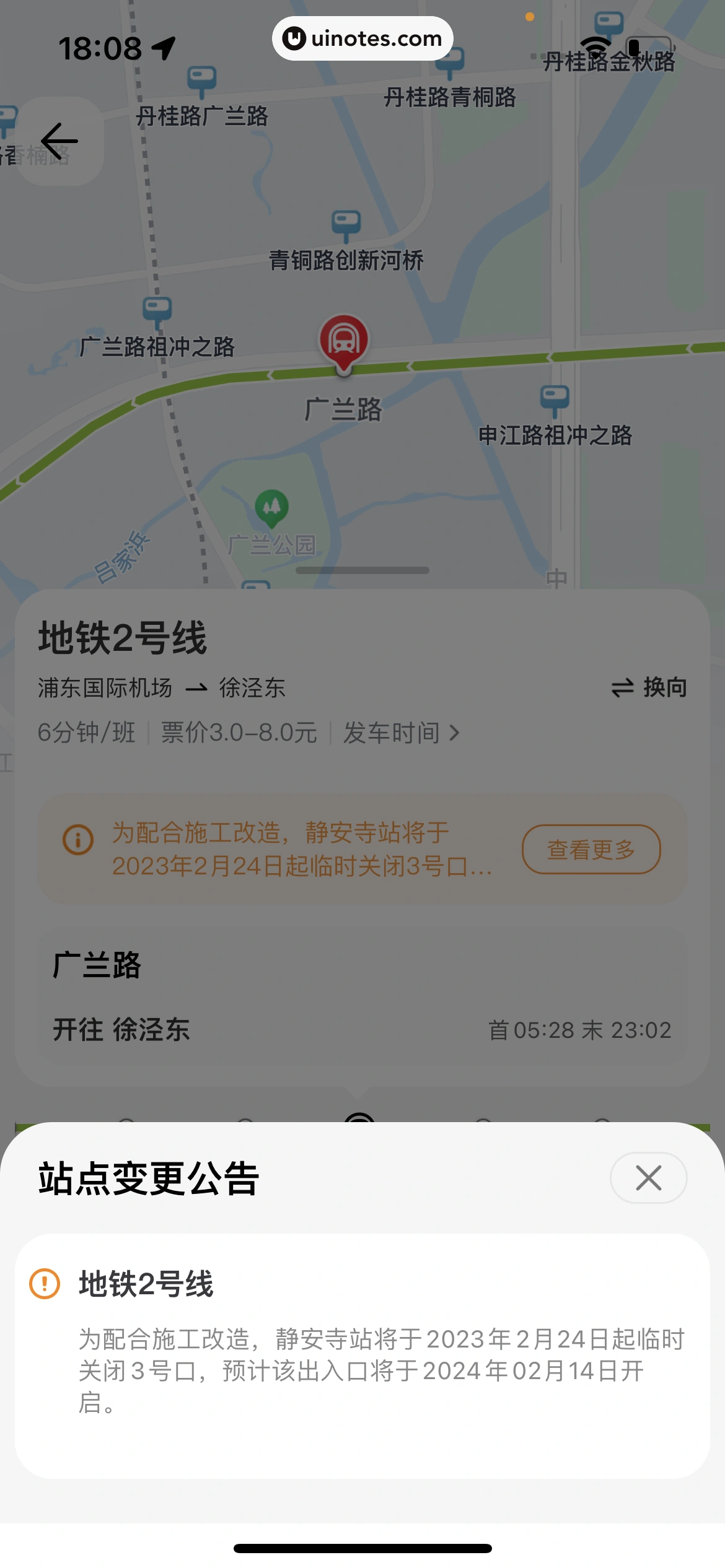Tap the 丹桂路广兰路 bus stop pin
The image size is (725, 1568).
[x=202, y=81]
